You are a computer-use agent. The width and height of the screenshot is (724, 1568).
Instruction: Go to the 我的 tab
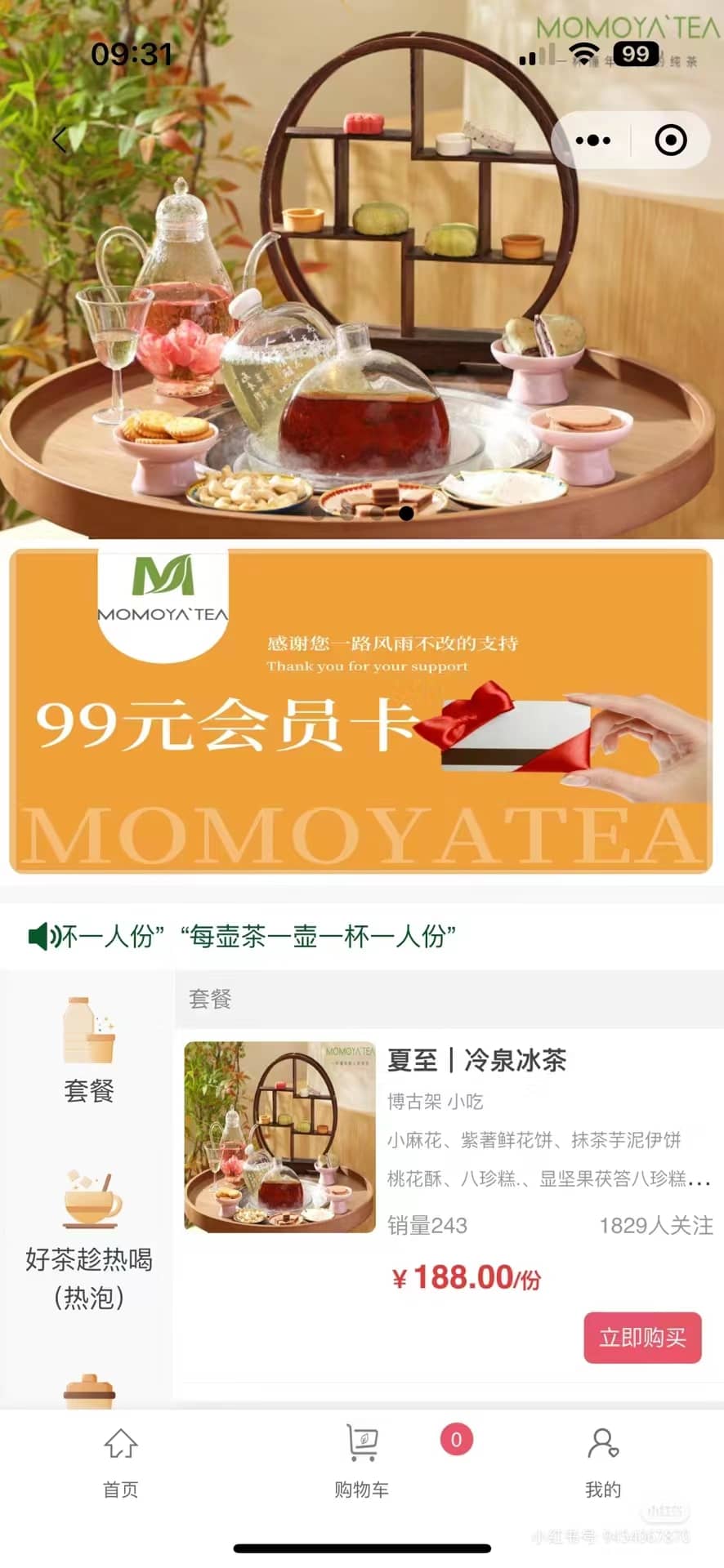pos(603,1463)
